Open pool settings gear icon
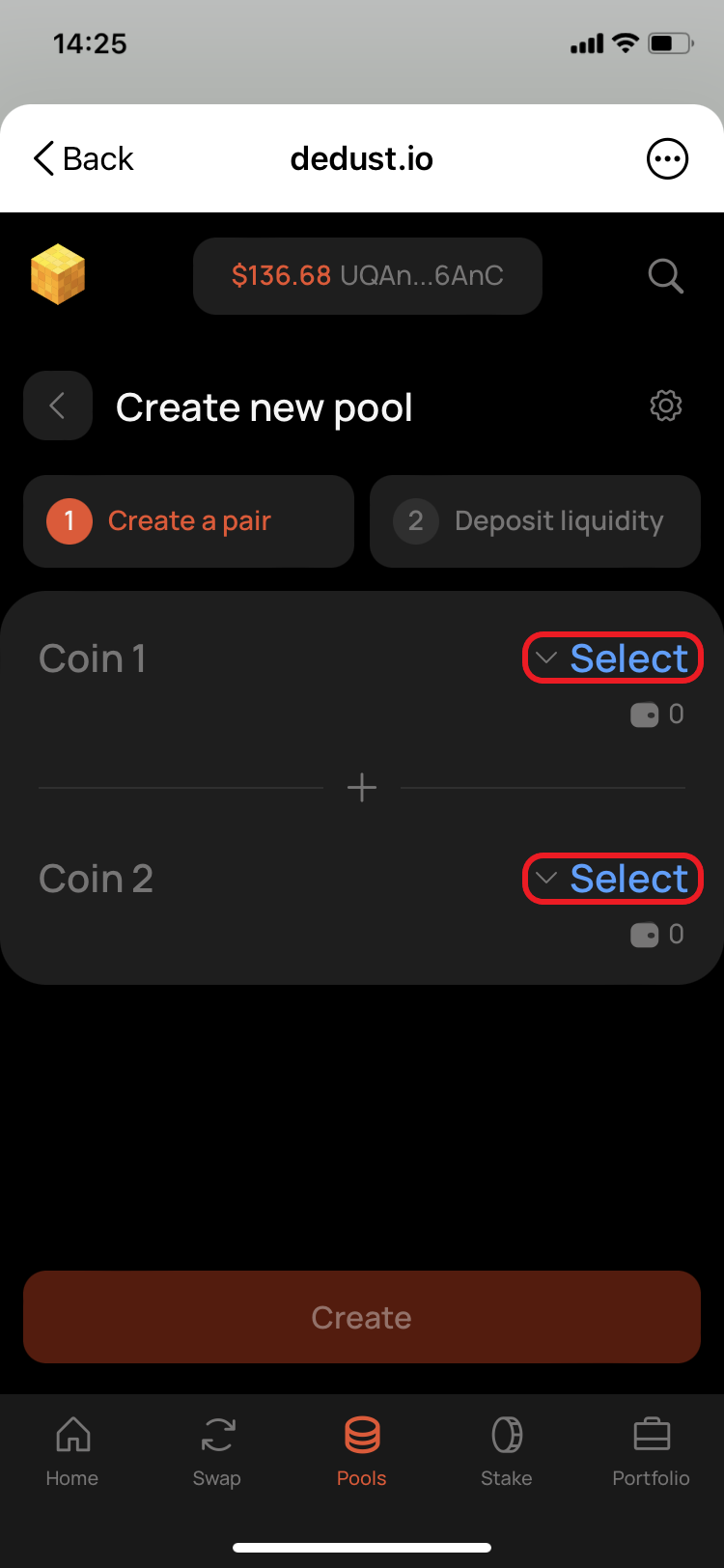Screen dimensions: 724x1568 coord(665,406)
